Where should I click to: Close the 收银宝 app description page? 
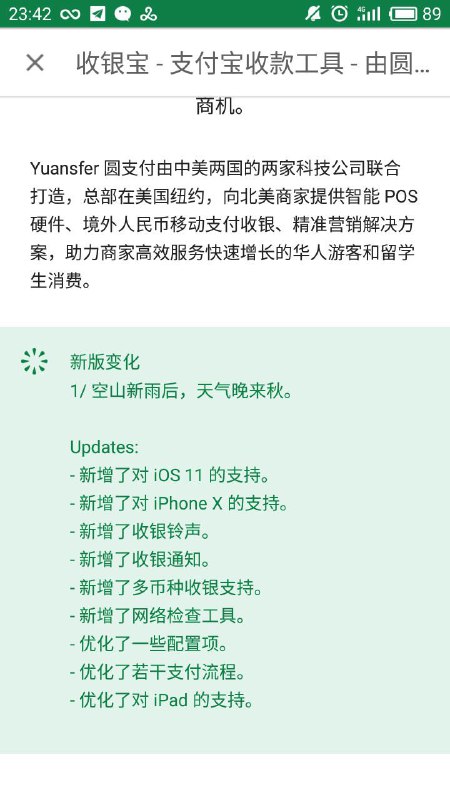pyautogui.click(x=35, y=63)
